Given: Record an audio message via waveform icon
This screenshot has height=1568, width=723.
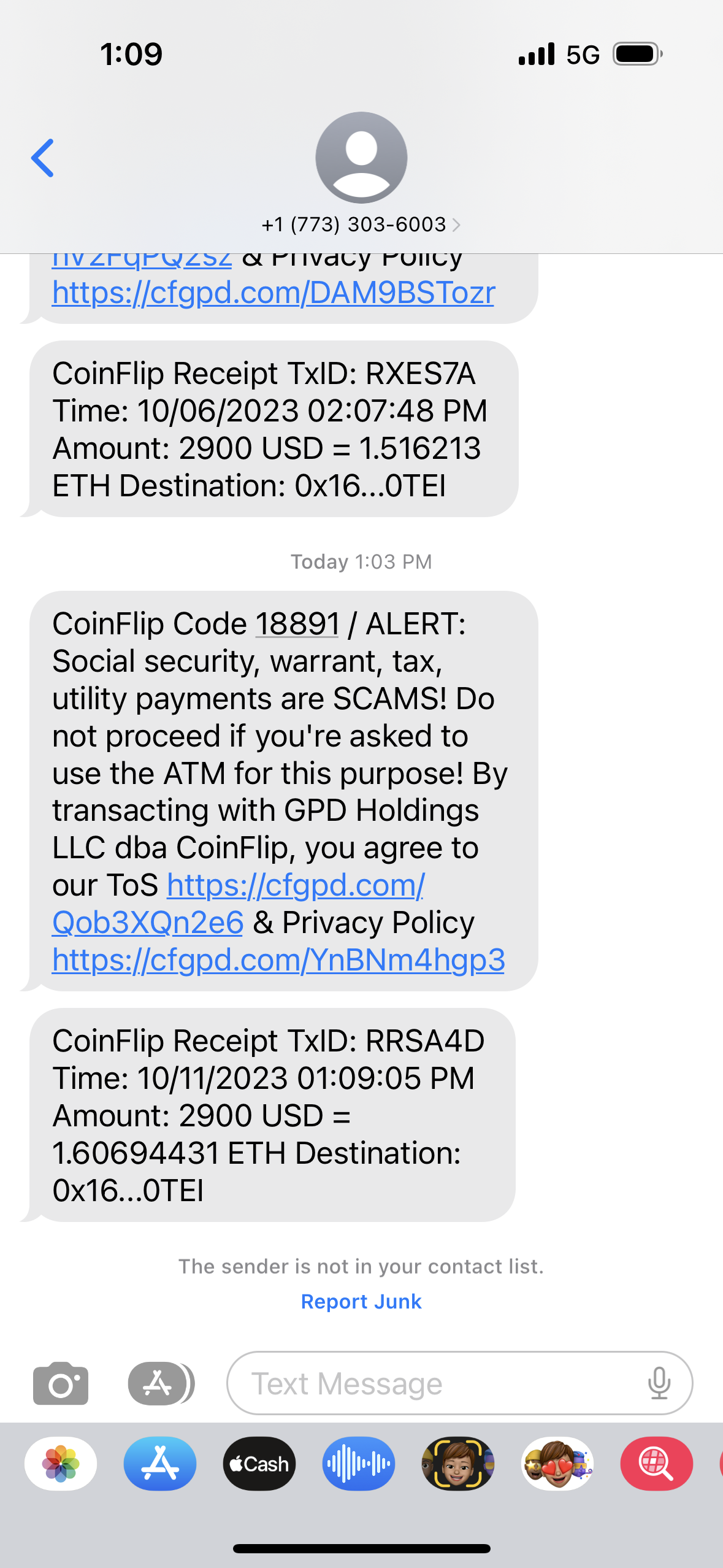Looking at the screenshot, I should click(359, 1464).
